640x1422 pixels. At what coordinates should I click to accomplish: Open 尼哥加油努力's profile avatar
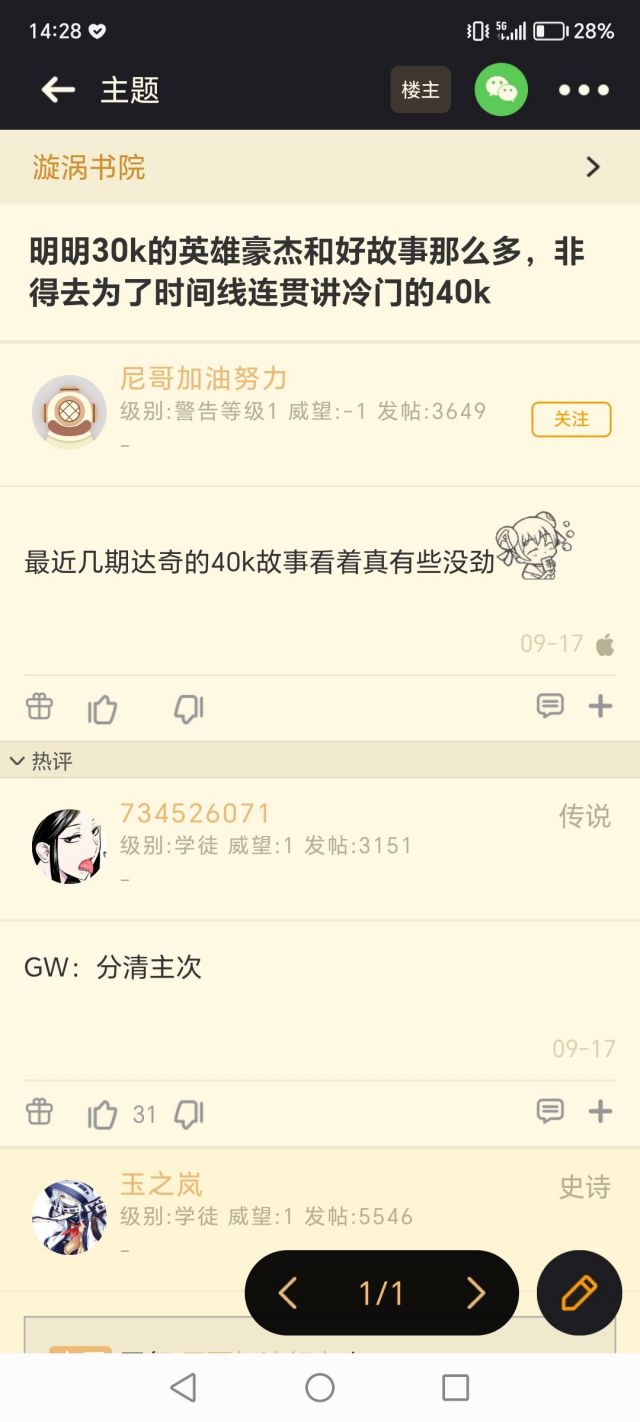[x=69, y=412]
